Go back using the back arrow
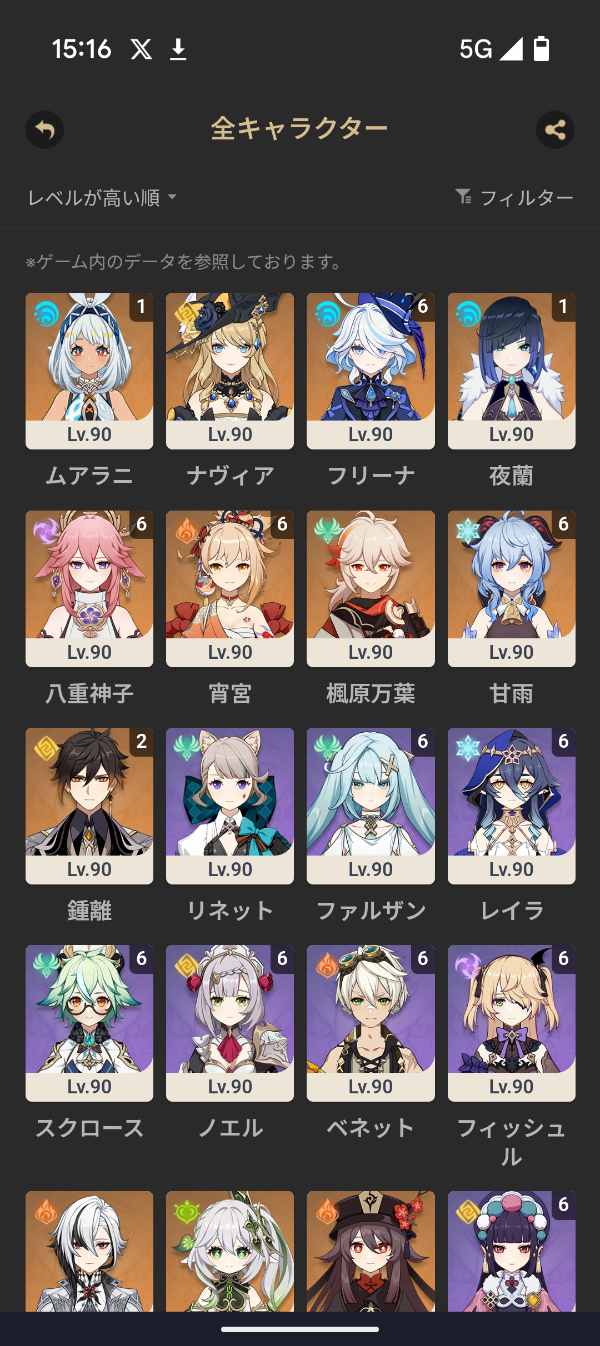 click(x=45, y=129)
